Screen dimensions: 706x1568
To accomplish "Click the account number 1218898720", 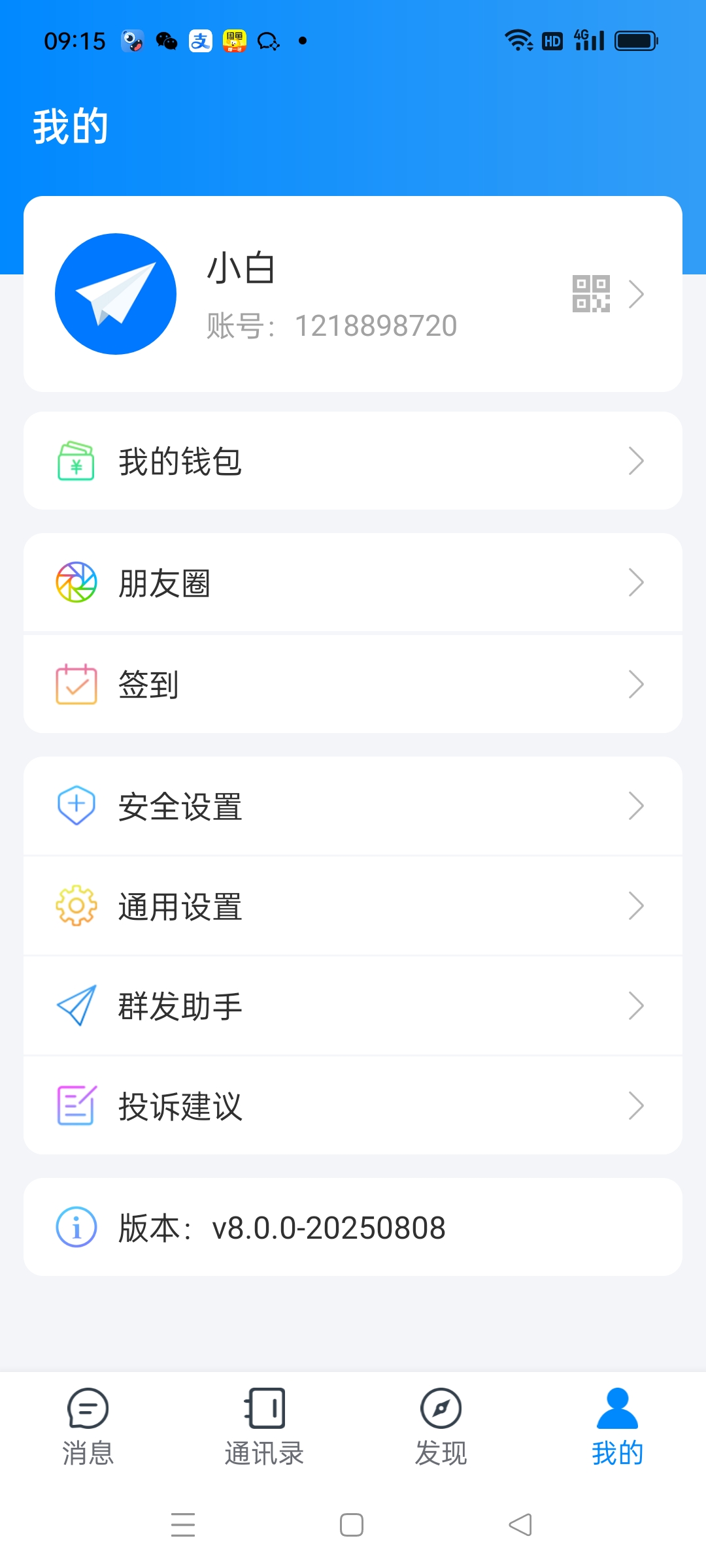I will 376,325.
